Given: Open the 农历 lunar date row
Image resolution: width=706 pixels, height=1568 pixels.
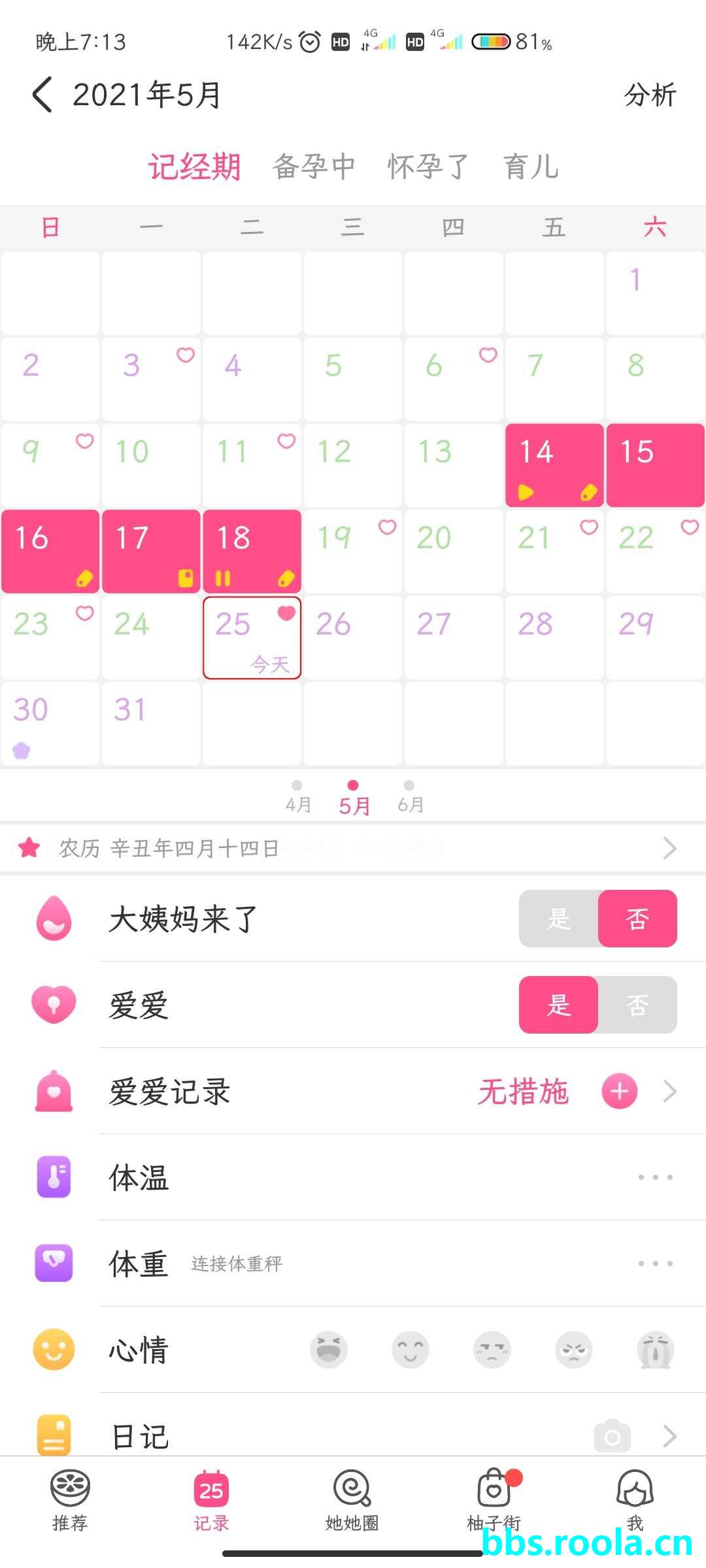Looking at the screenshot, I should tap(353, 848).
